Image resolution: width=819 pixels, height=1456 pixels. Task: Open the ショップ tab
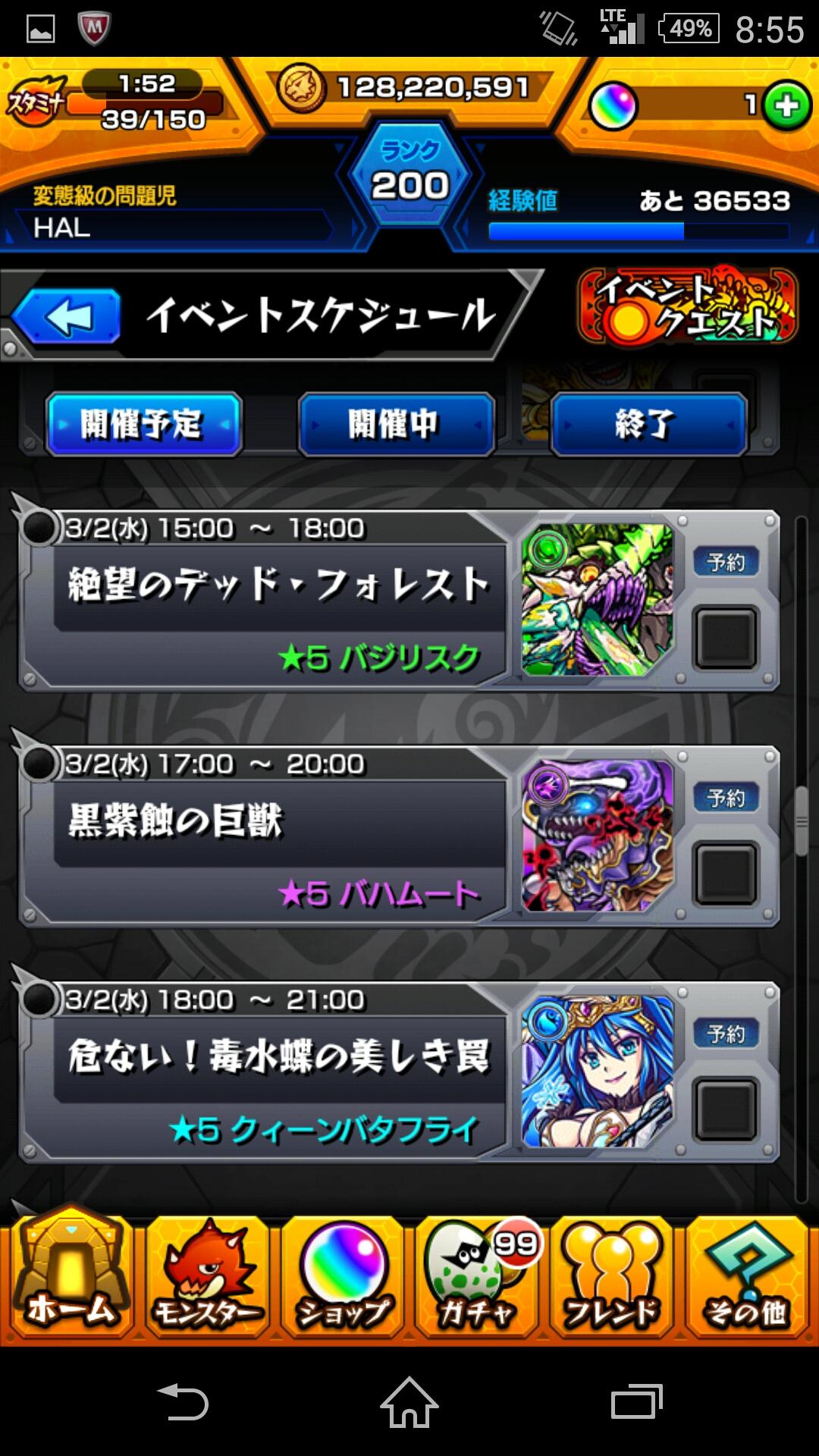pyautogui.click(x=342, y=1276)
